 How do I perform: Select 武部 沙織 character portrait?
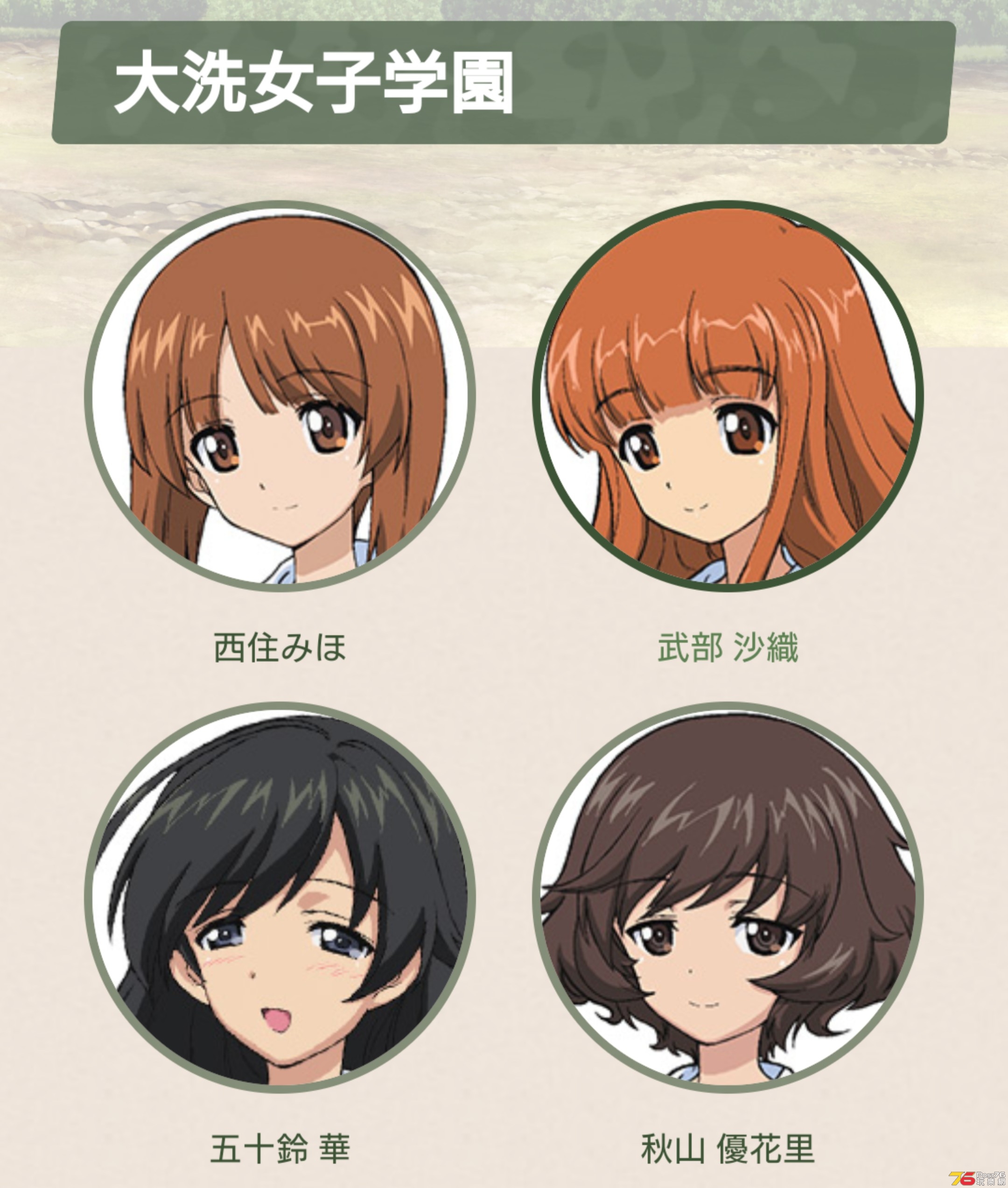pos(728,395)
